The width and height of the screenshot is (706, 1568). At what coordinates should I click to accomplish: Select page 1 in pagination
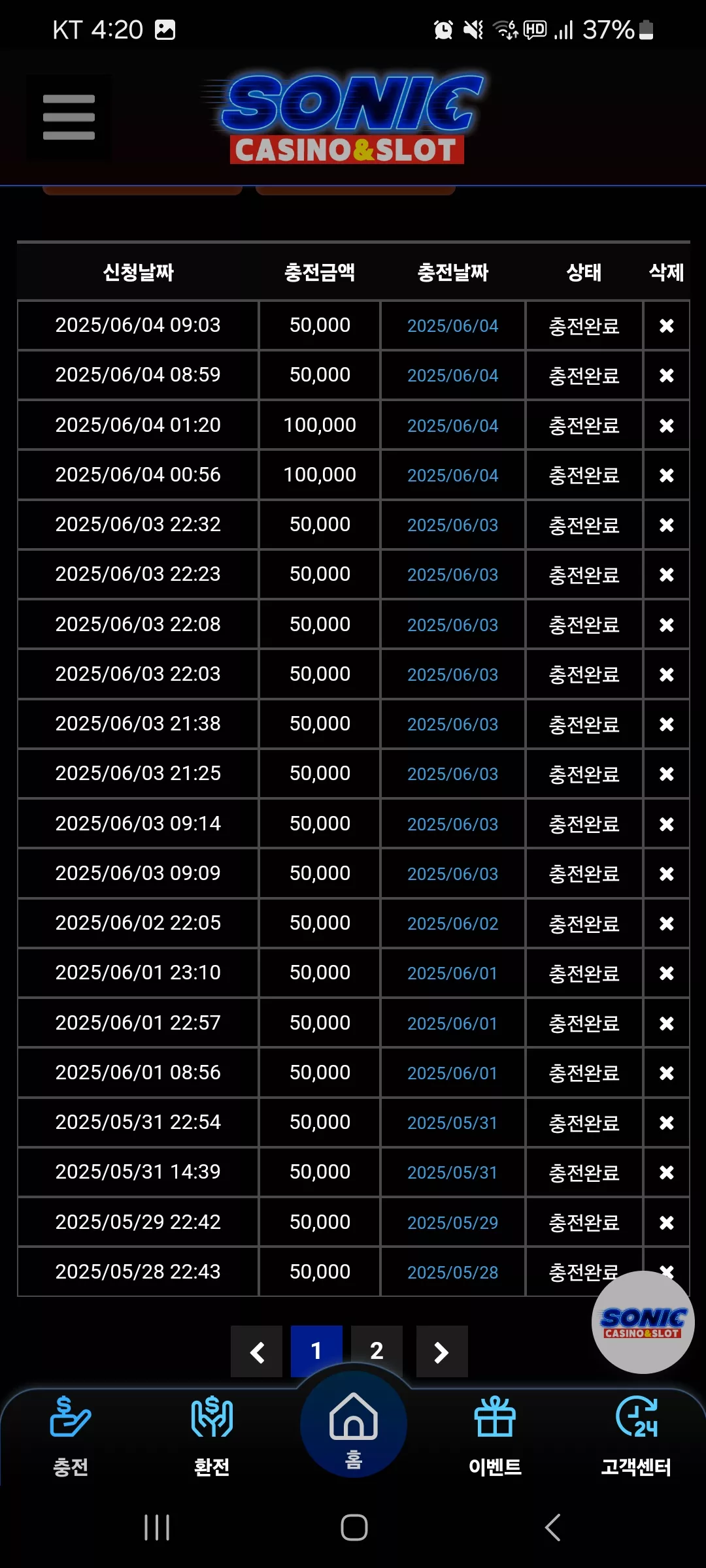[x=316, y=1351]
